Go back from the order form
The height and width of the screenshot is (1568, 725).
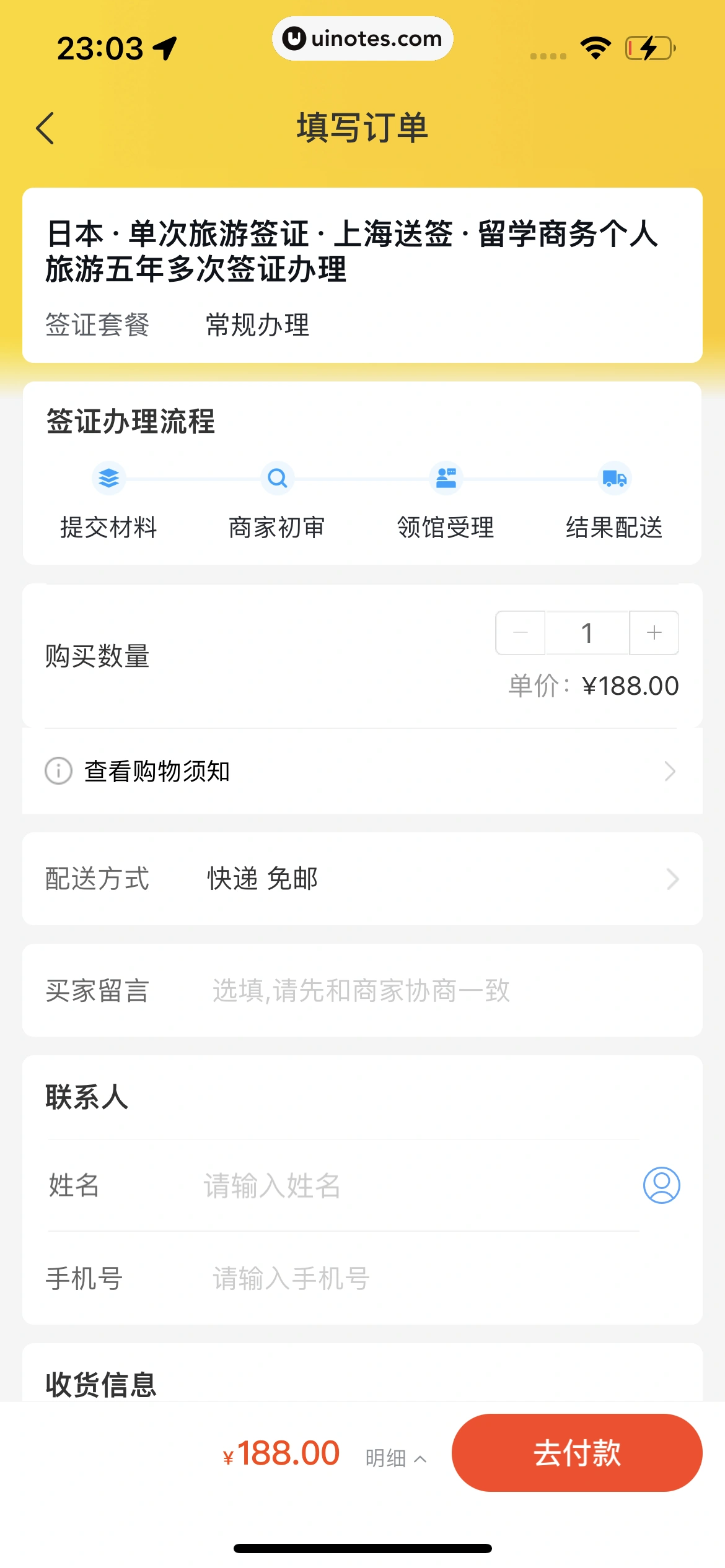(x=45, y=128)
